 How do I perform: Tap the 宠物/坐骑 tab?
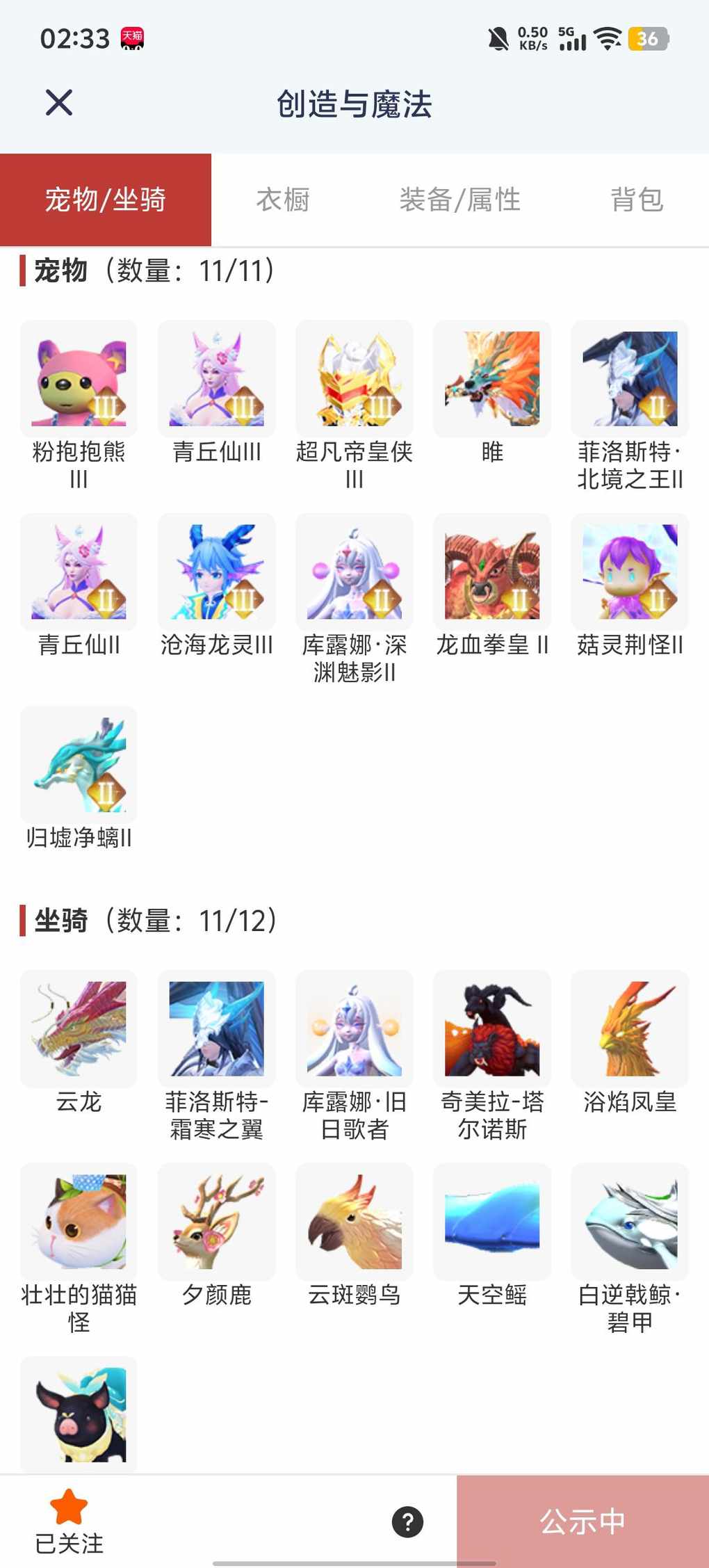[106, 200]
